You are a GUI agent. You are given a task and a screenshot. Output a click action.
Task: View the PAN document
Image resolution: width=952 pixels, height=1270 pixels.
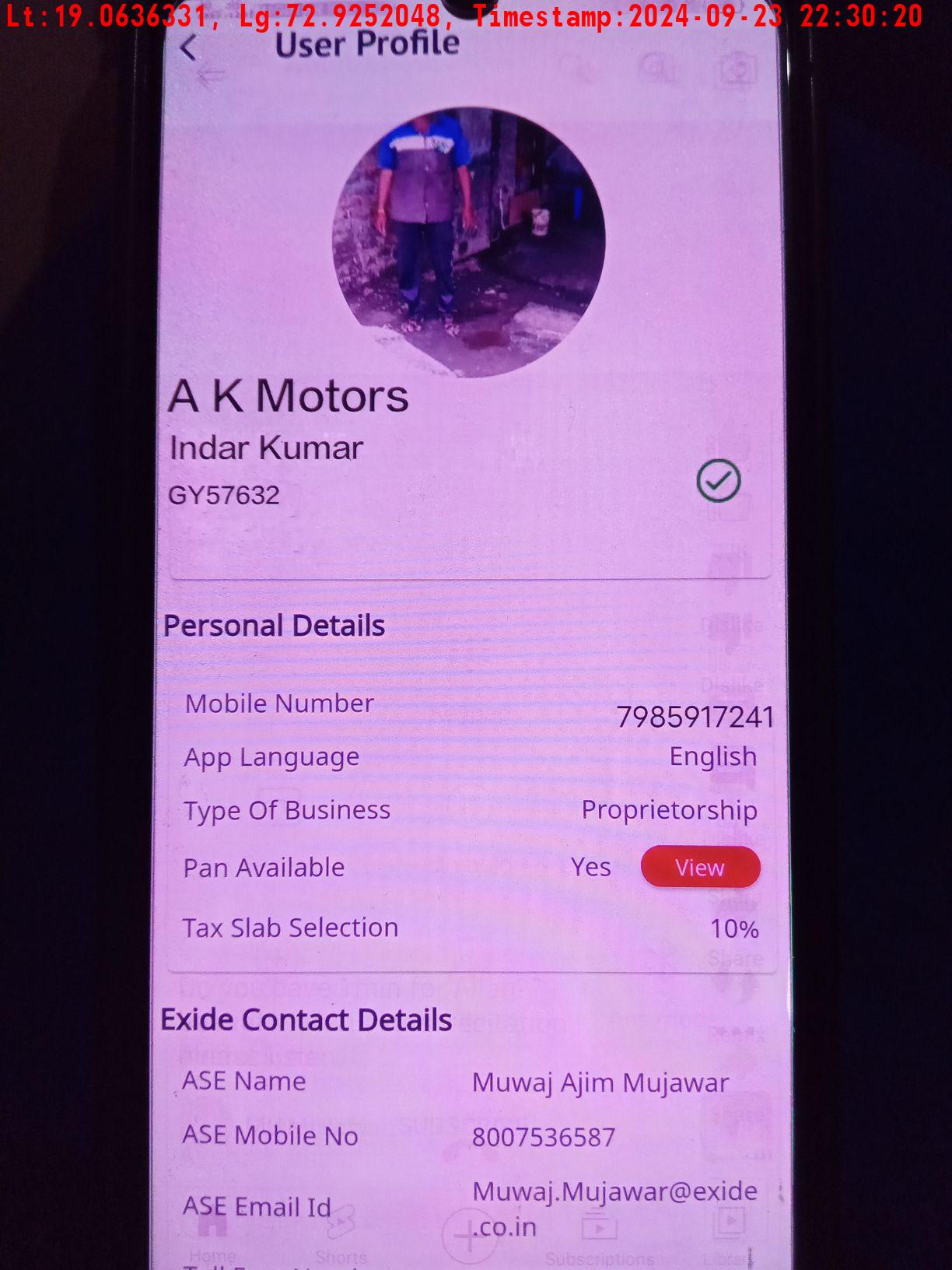pos(700,867)
